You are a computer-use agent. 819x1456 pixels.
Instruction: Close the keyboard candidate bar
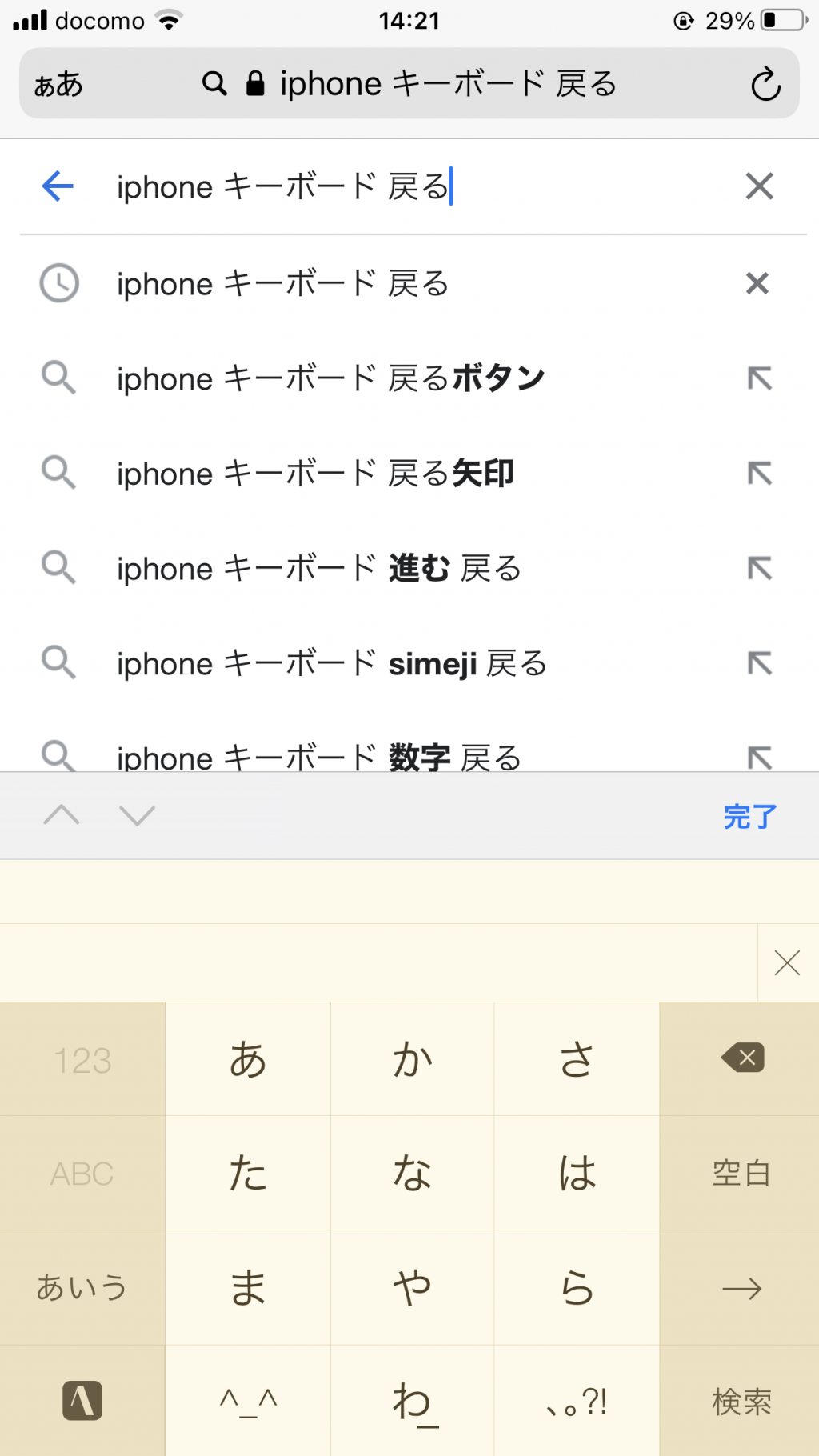tap(787, 963)
